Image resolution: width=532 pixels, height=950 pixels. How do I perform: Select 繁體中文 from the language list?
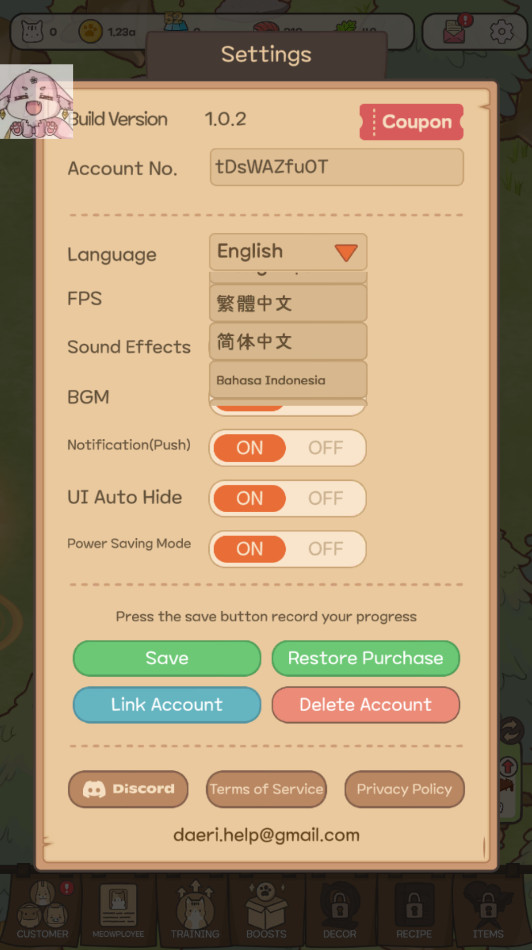point(288,303)
